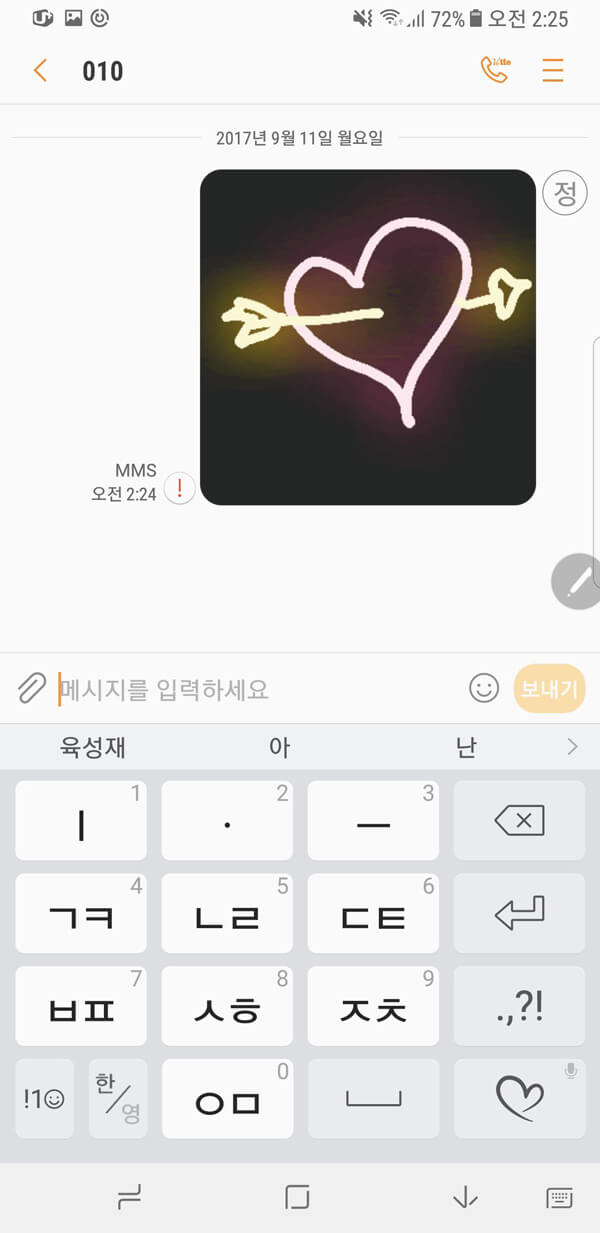Switch keyboard language with 한/영
This screenshot has height=1233, width=600.
(118, 1098)
